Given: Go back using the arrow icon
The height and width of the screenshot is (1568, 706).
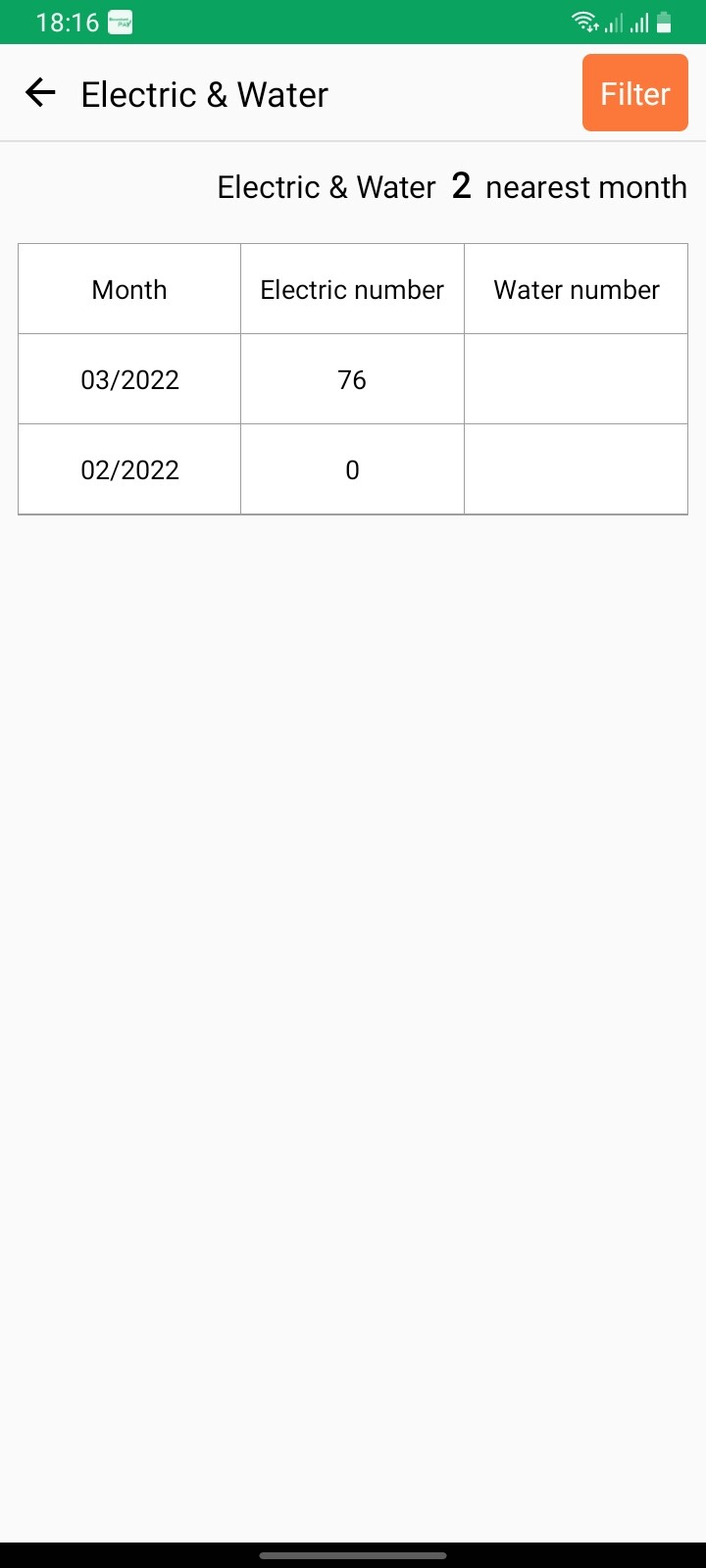Looking at the screenshot, I should pos(40,93).
